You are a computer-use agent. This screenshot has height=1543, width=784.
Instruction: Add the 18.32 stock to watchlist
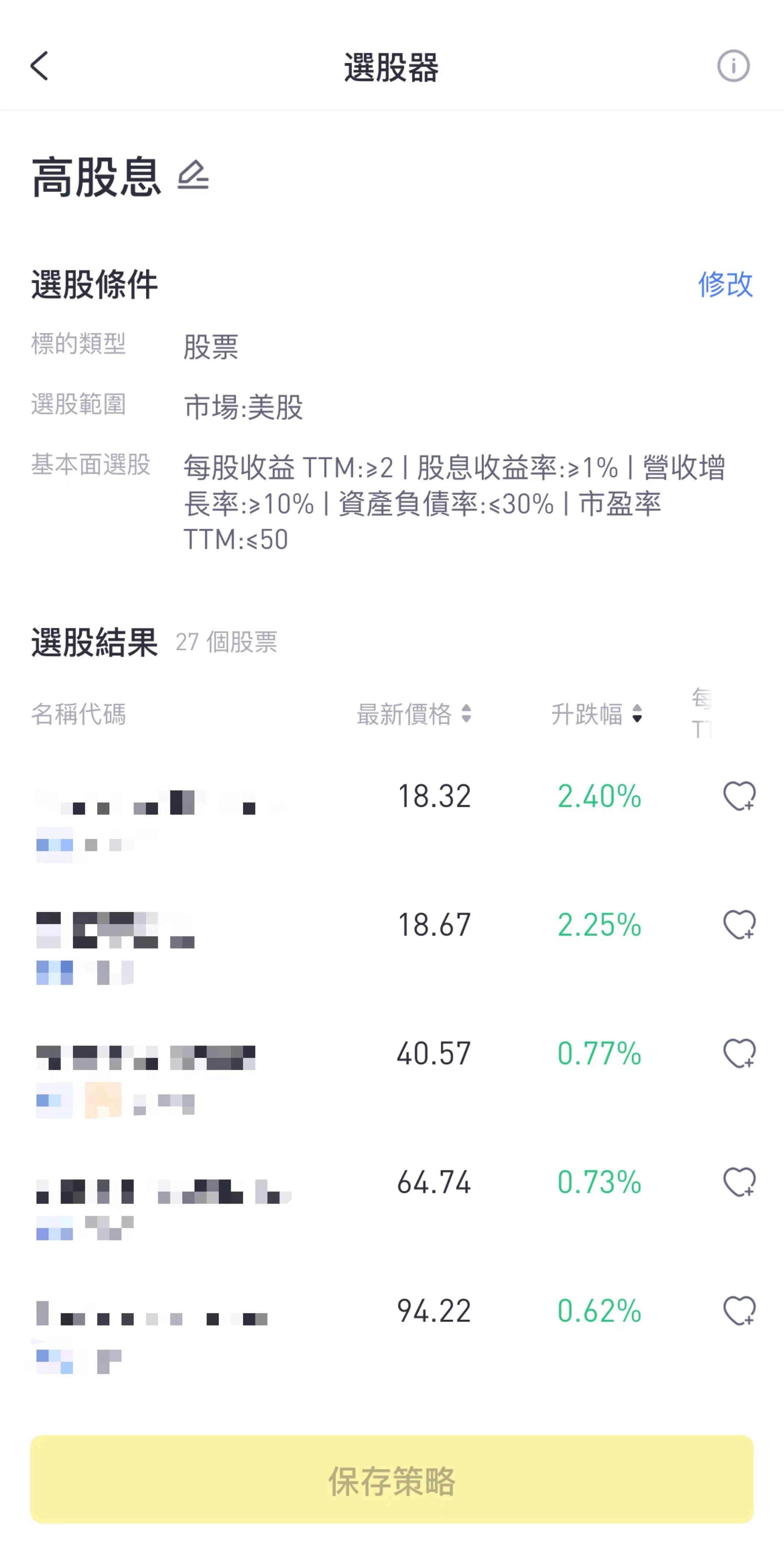[739, 796]
